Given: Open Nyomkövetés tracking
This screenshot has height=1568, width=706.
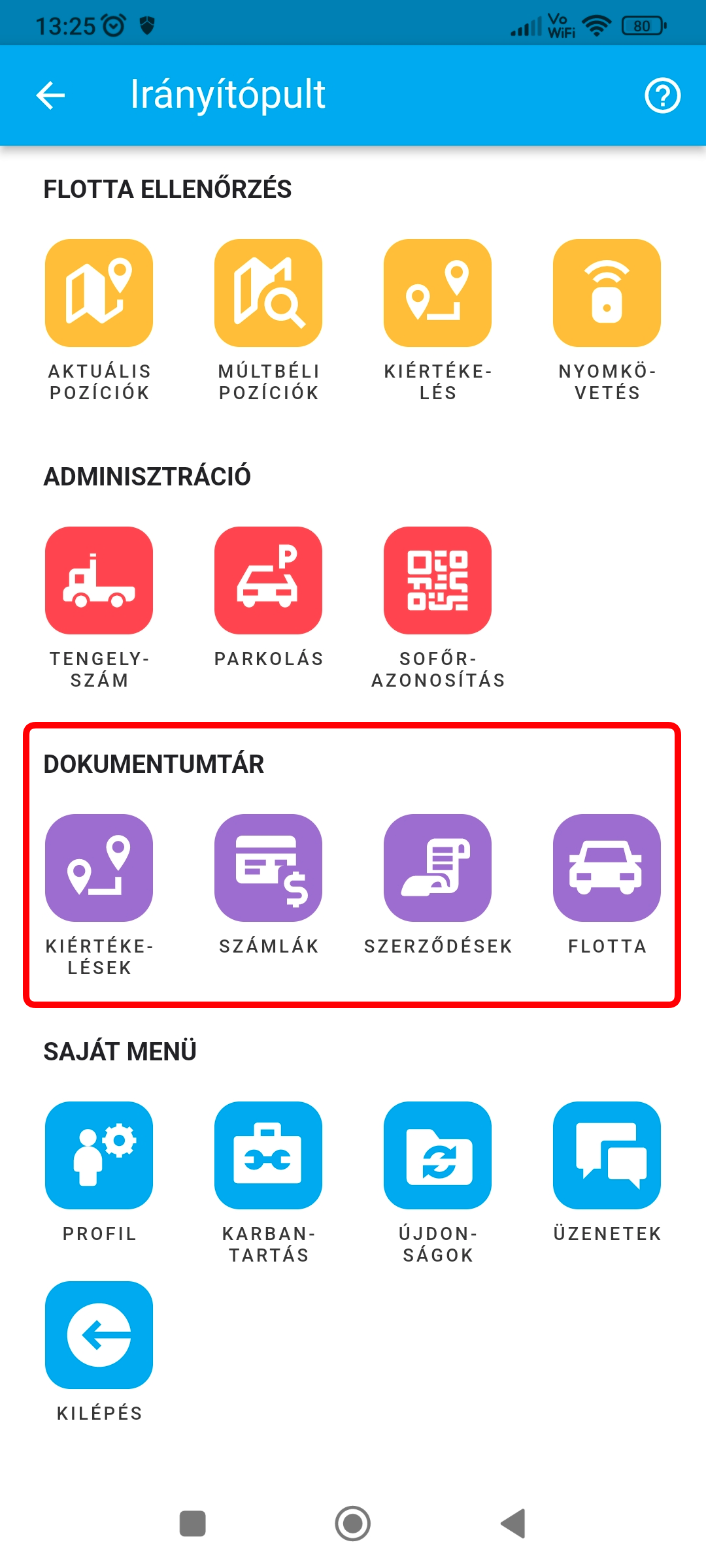Looking at the screenshot, I should click(607, 293).
